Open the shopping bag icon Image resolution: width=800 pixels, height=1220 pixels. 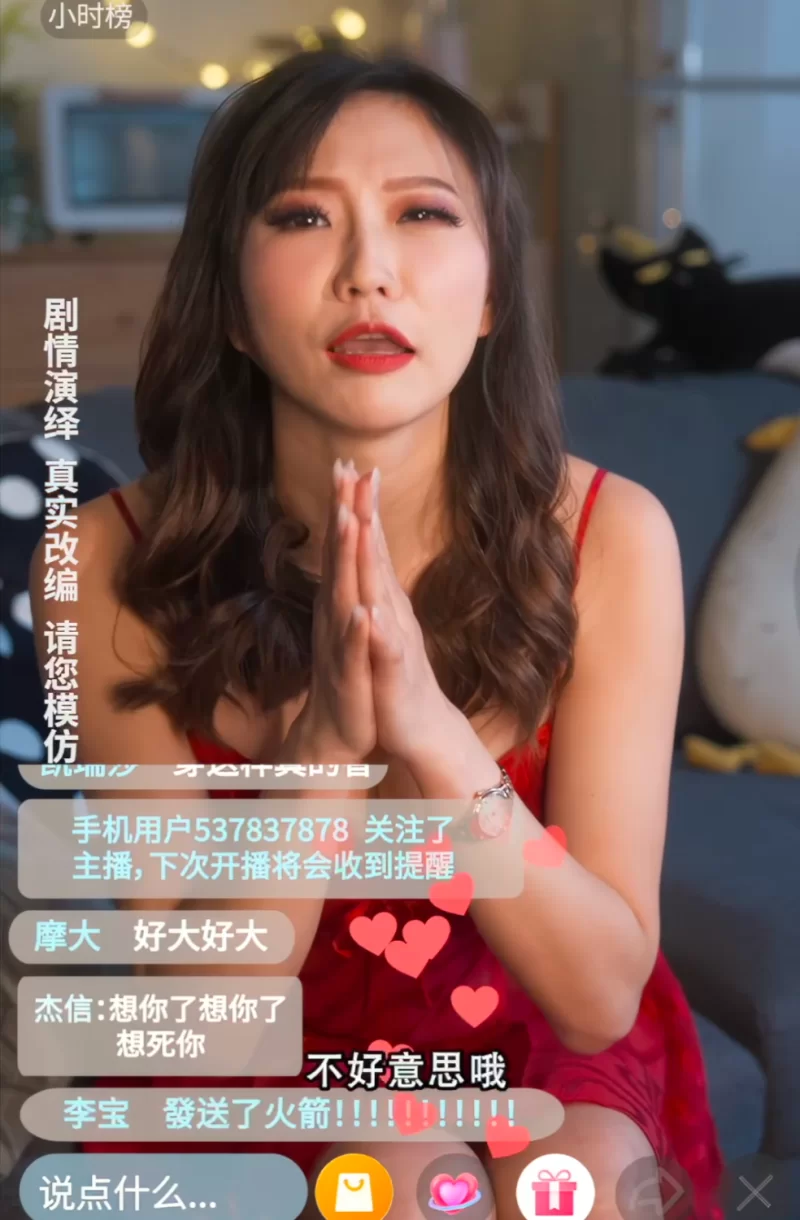[354, 1190]
